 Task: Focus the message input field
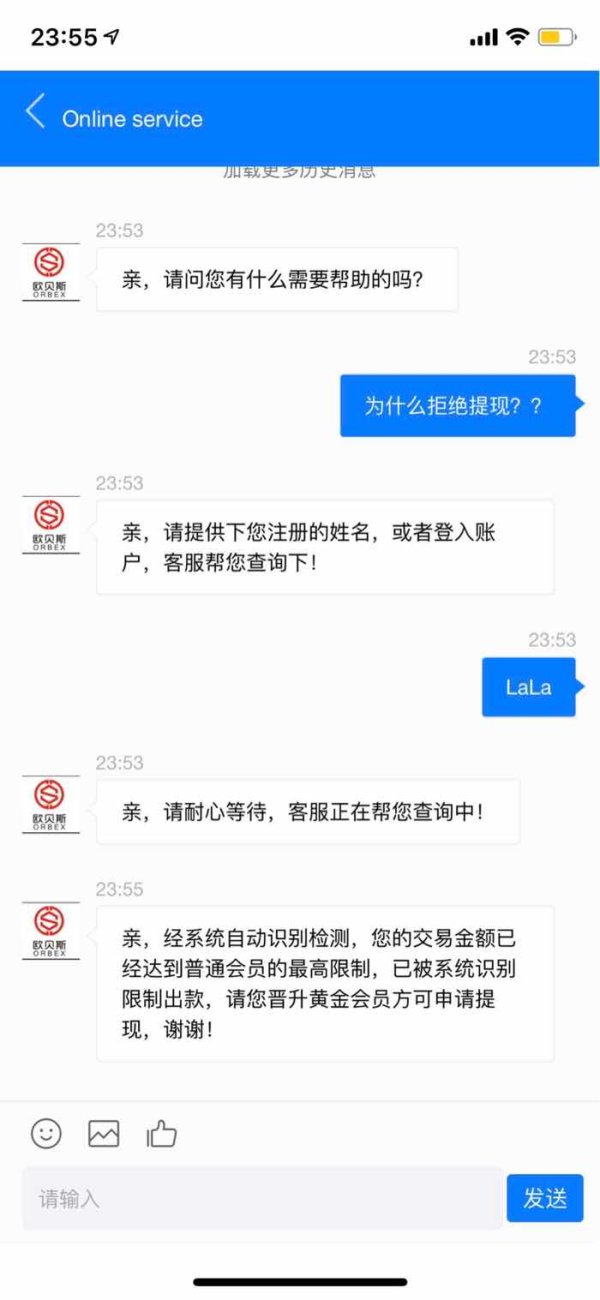tap(262, 1198)
